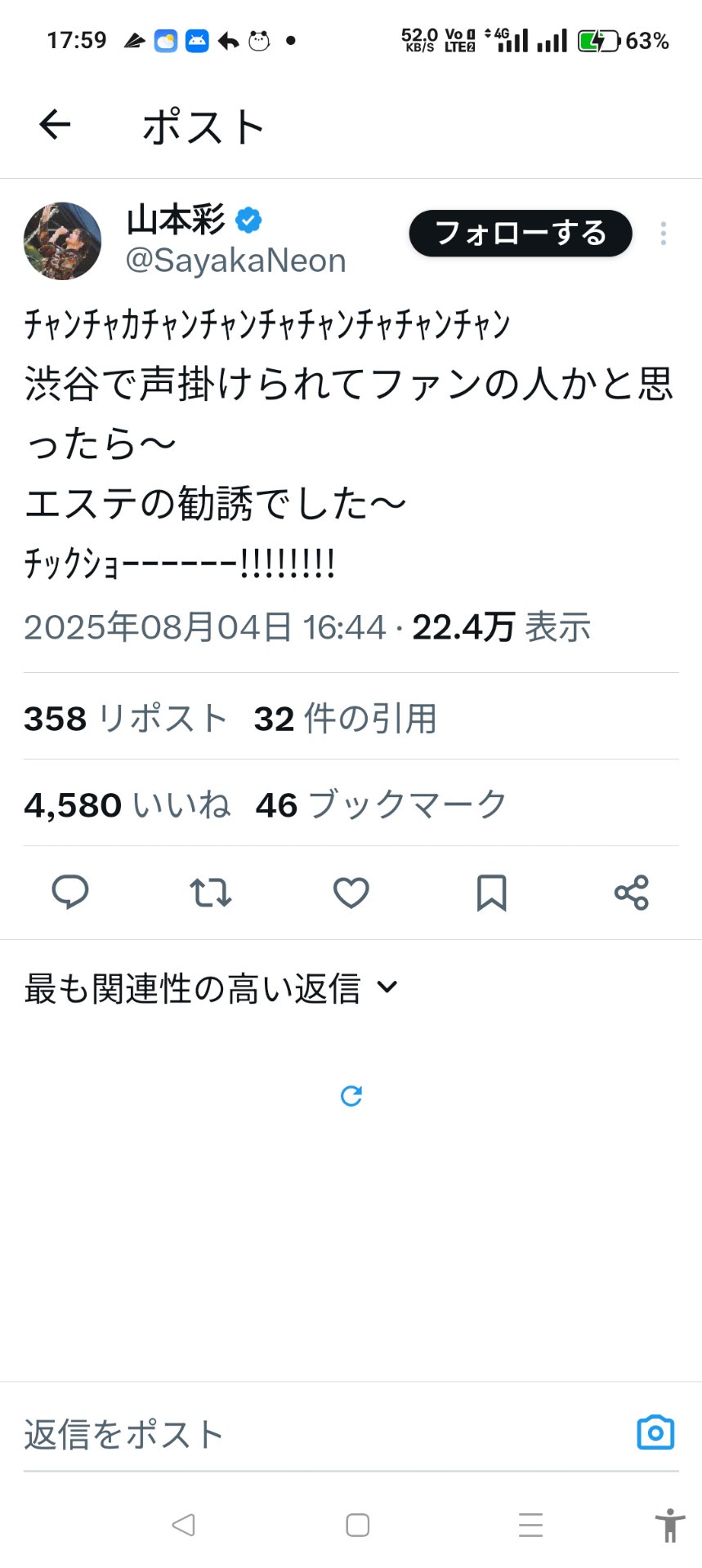Go back using the top arrow
Image resolution: width=702 pixels, height=1568 pixels.
(55, 125)
